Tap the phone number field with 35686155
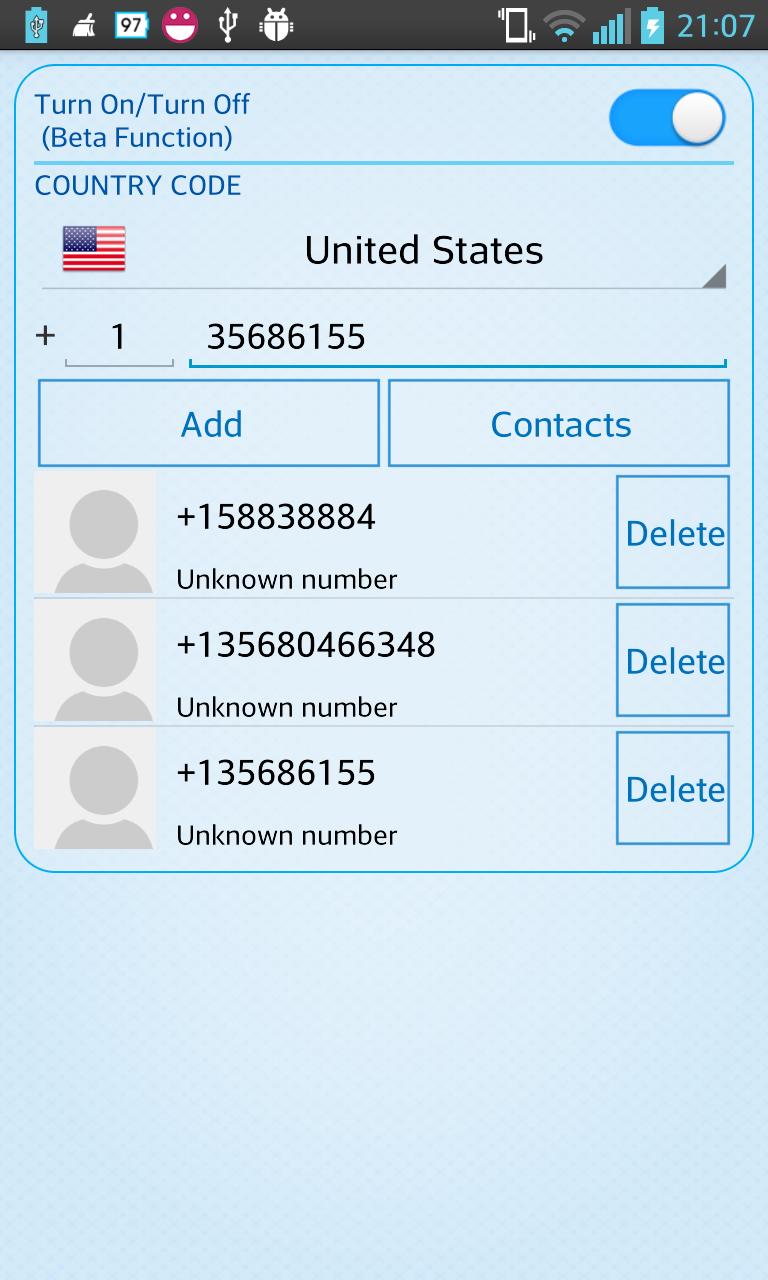Screen dimensions: 768x1280 click(x=457, y=338)
